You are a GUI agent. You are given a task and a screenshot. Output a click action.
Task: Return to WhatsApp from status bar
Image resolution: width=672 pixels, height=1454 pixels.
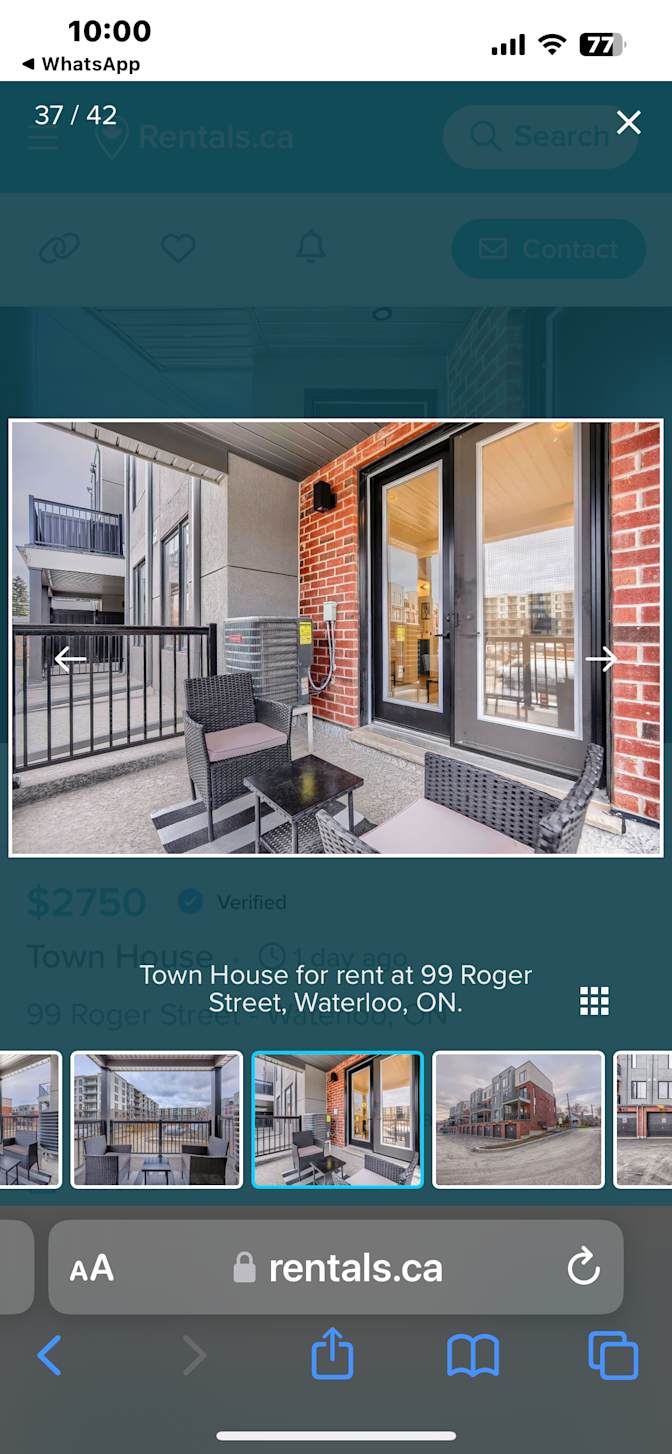point(80,64)
